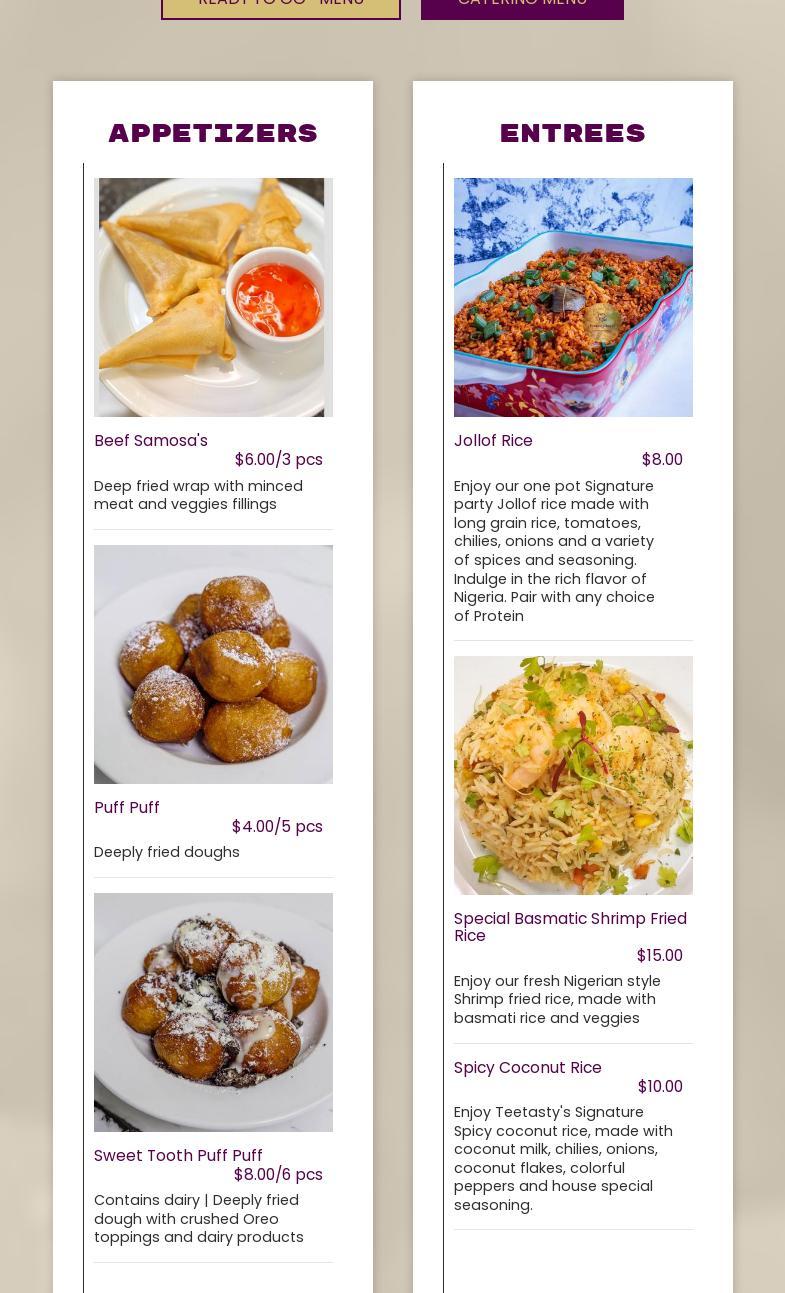Image resolution: width=785 pixels, height=1293 pixels.
Task: Switch to the Catering Menu
Action: 522,6
